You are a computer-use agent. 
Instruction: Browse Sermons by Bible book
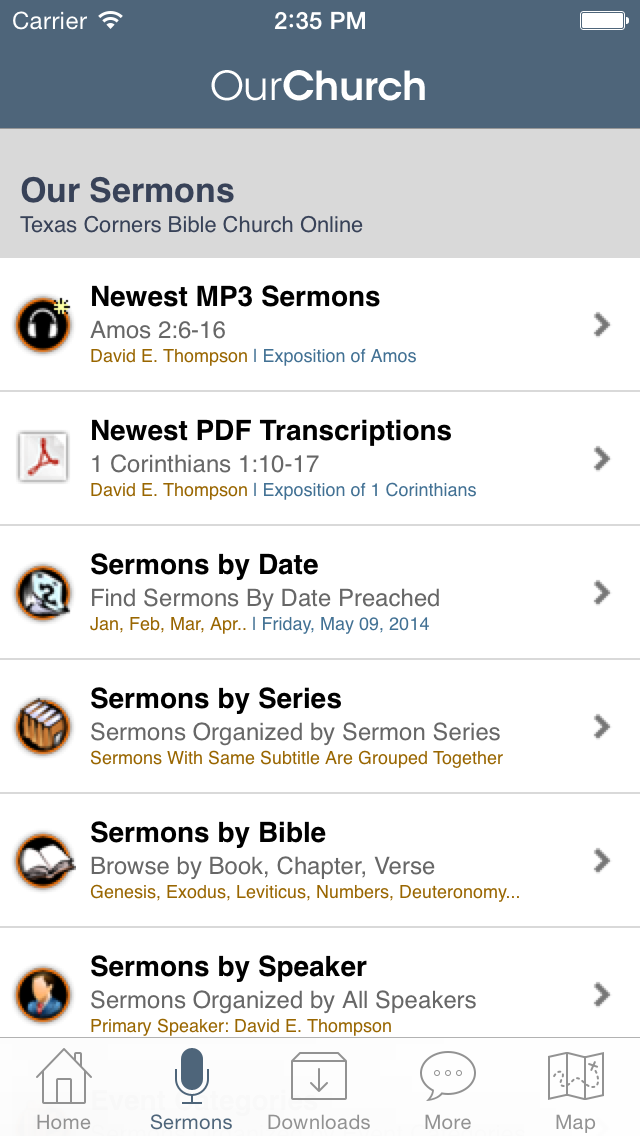320,861
